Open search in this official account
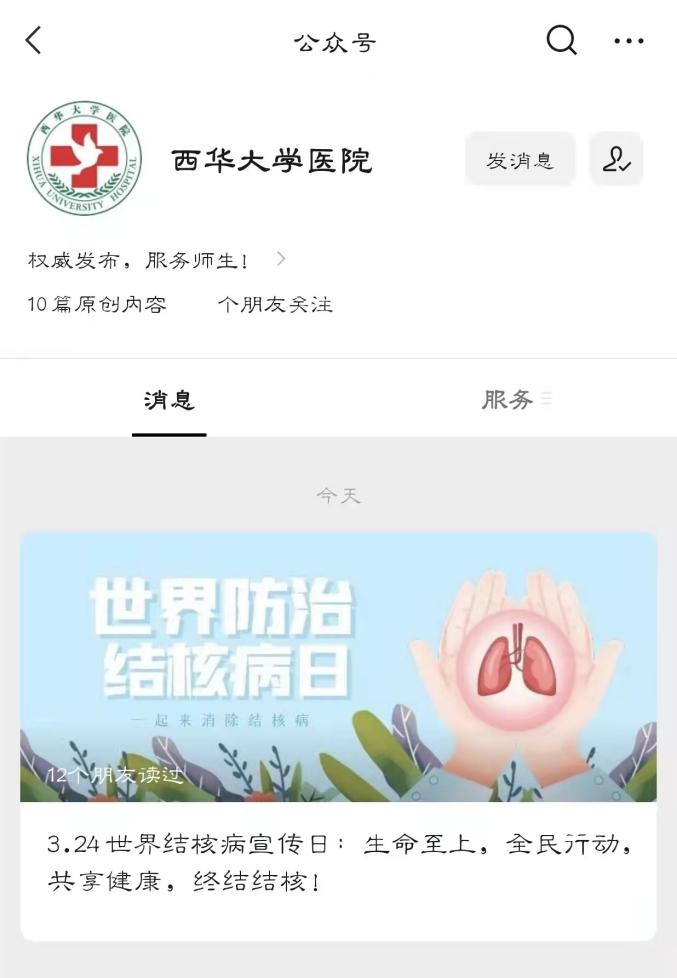The image size is (677, 978). pyautogui.click(x=561, y=41)
